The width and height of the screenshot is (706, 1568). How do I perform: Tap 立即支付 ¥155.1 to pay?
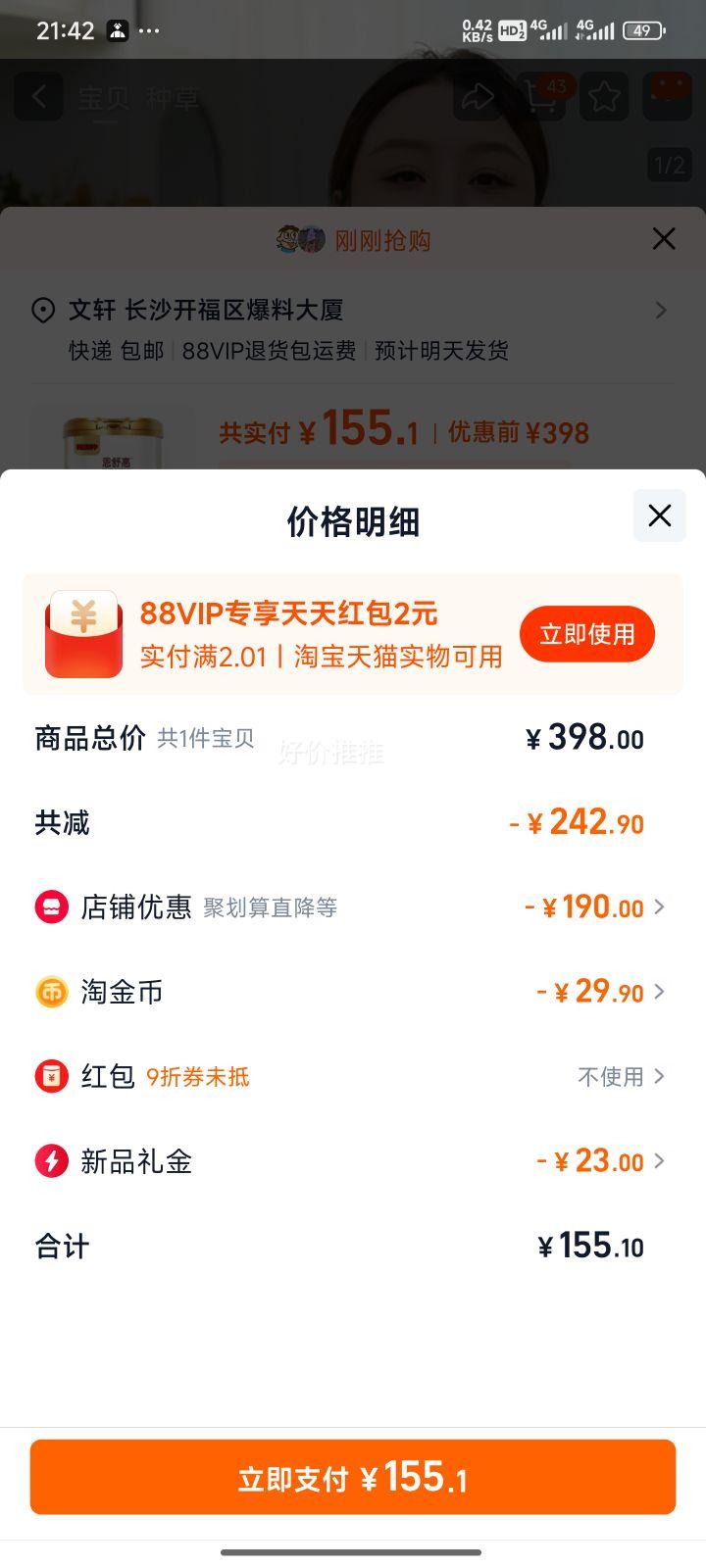pyautogui.click(x=353, y=1477)
